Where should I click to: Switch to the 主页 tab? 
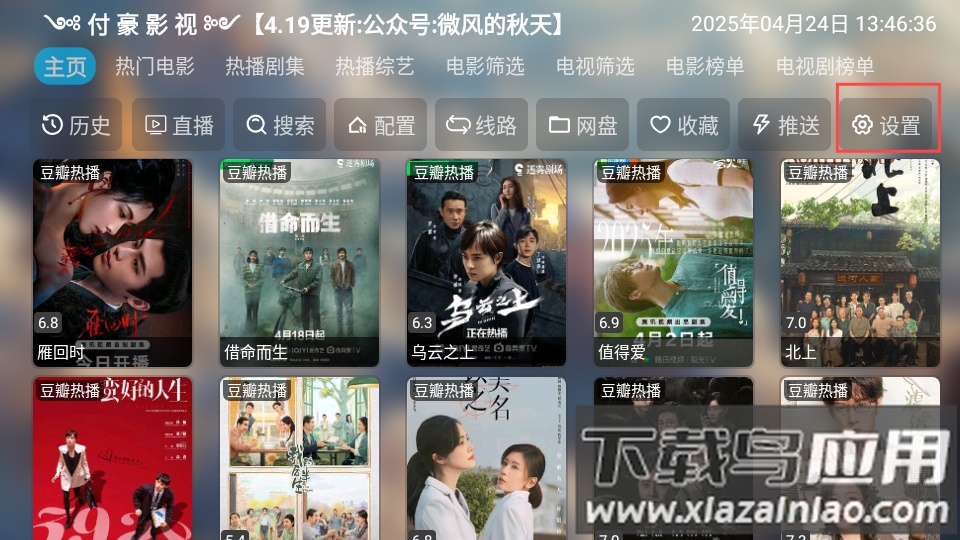tap(65, 67)
